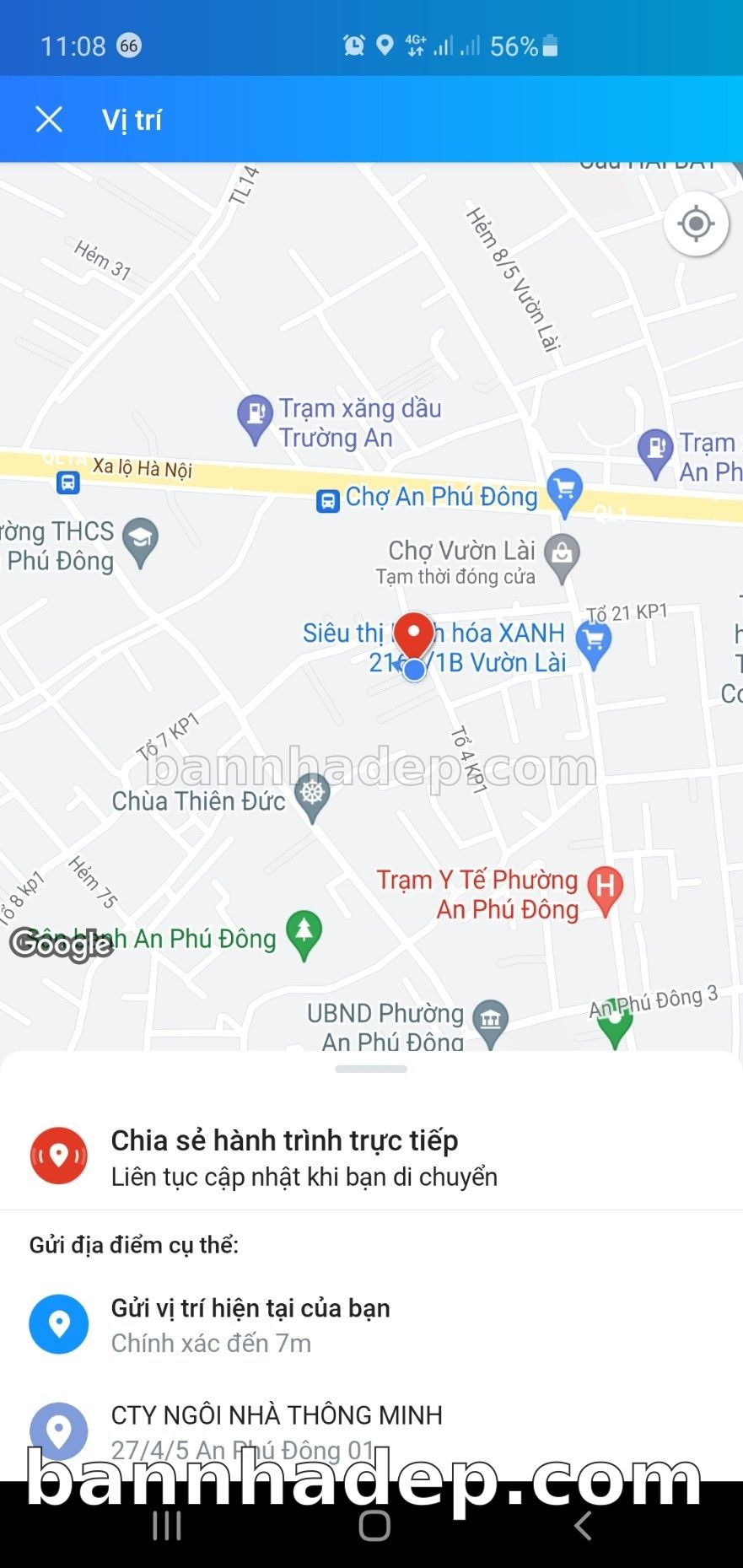Viewport: 743px width, 1568px height.
Task: Choose CTY NGÔI NHÀ THÔNG MINH location
Action: [x=277, y=1430]
